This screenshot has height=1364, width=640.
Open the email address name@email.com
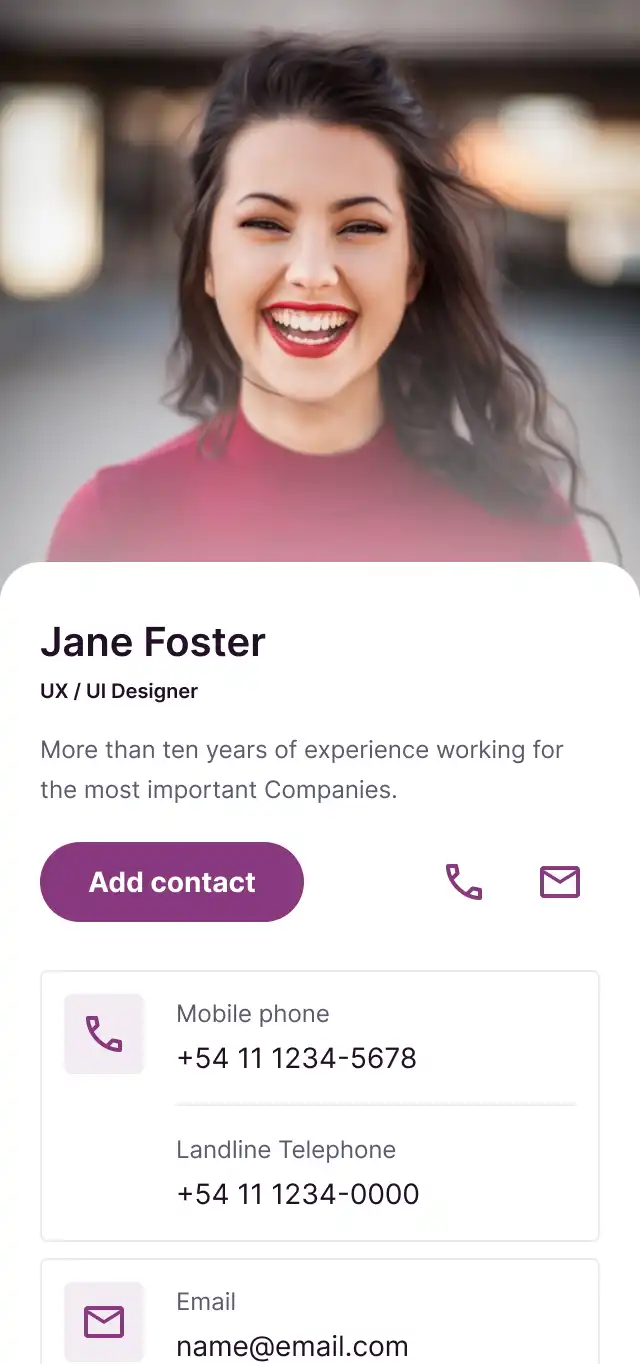(292, 1345)
